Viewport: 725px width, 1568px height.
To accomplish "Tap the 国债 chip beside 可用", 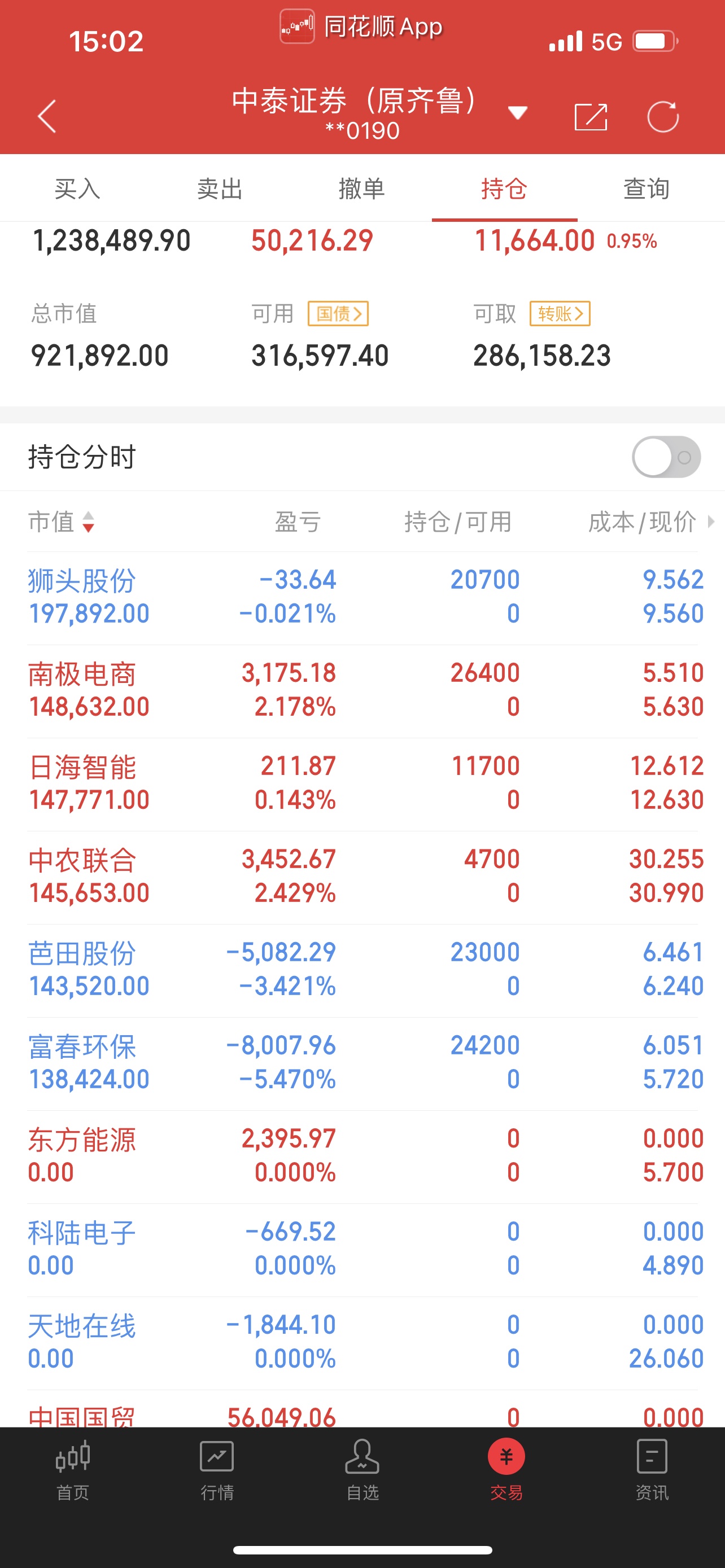I will tap(338, 313).
